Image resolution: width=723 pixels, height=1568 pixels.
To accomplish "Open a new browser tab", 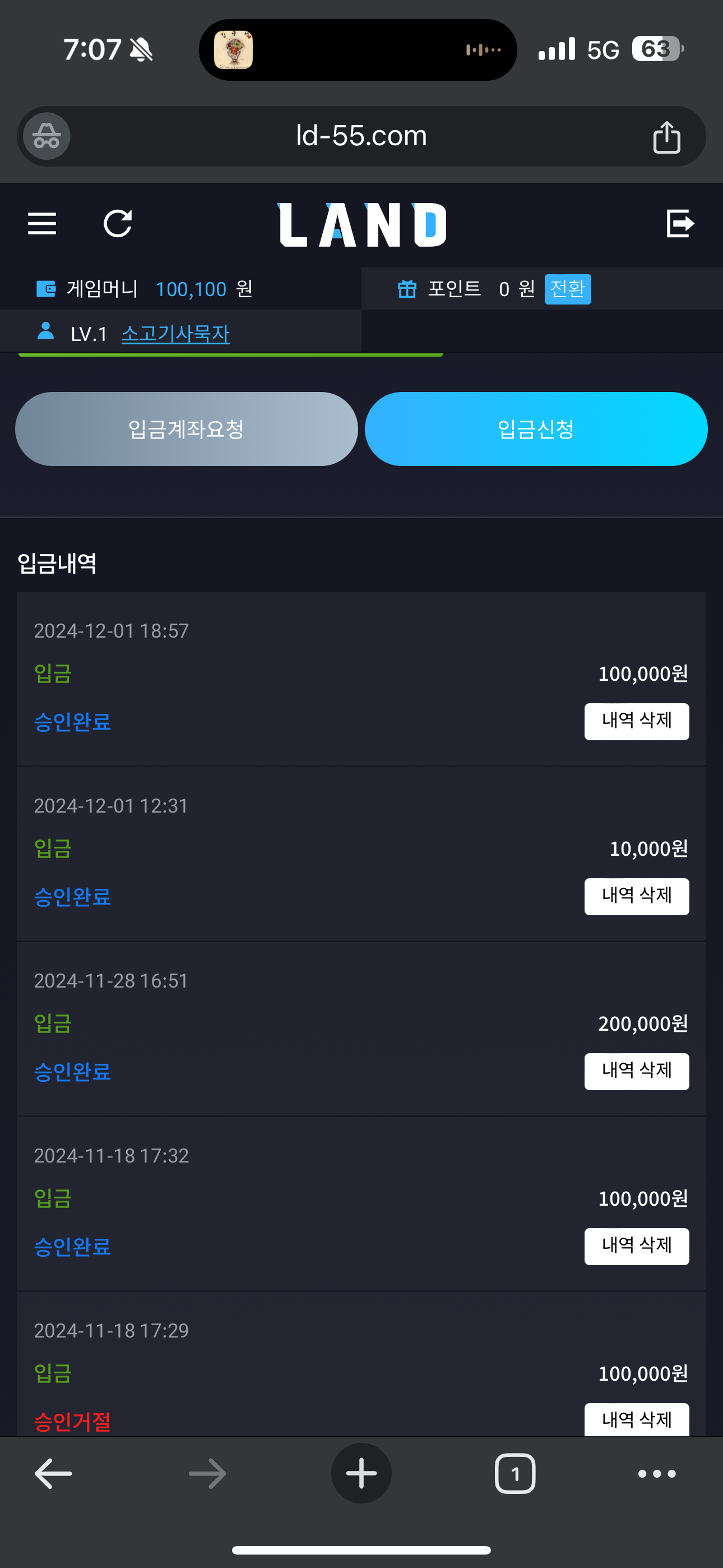I will tap(361, 1474).
